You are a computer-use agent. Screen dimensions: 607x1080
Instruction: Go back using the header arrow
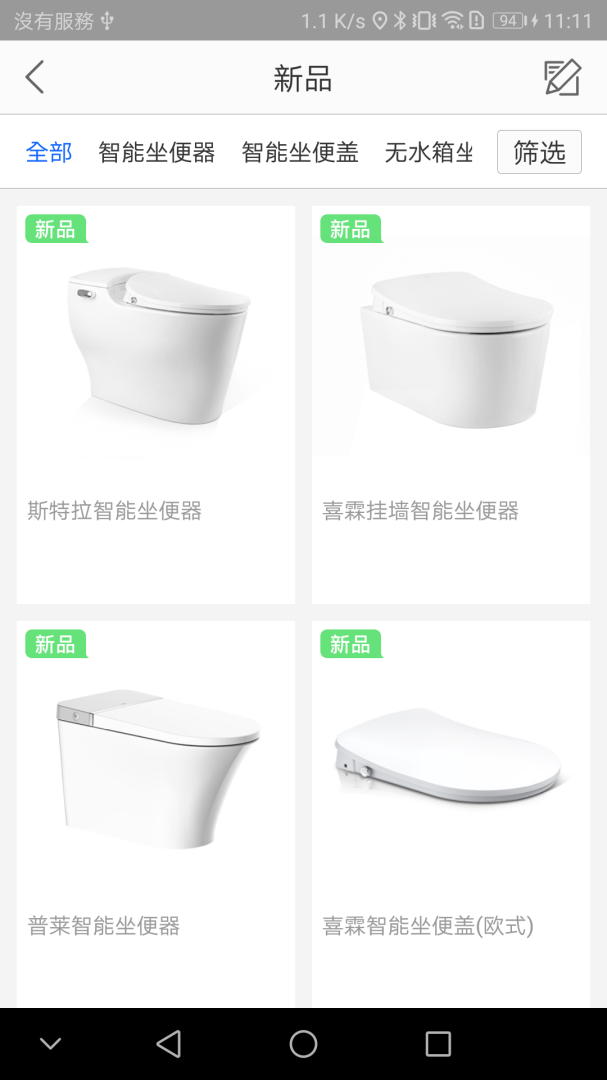coord(35,78)
